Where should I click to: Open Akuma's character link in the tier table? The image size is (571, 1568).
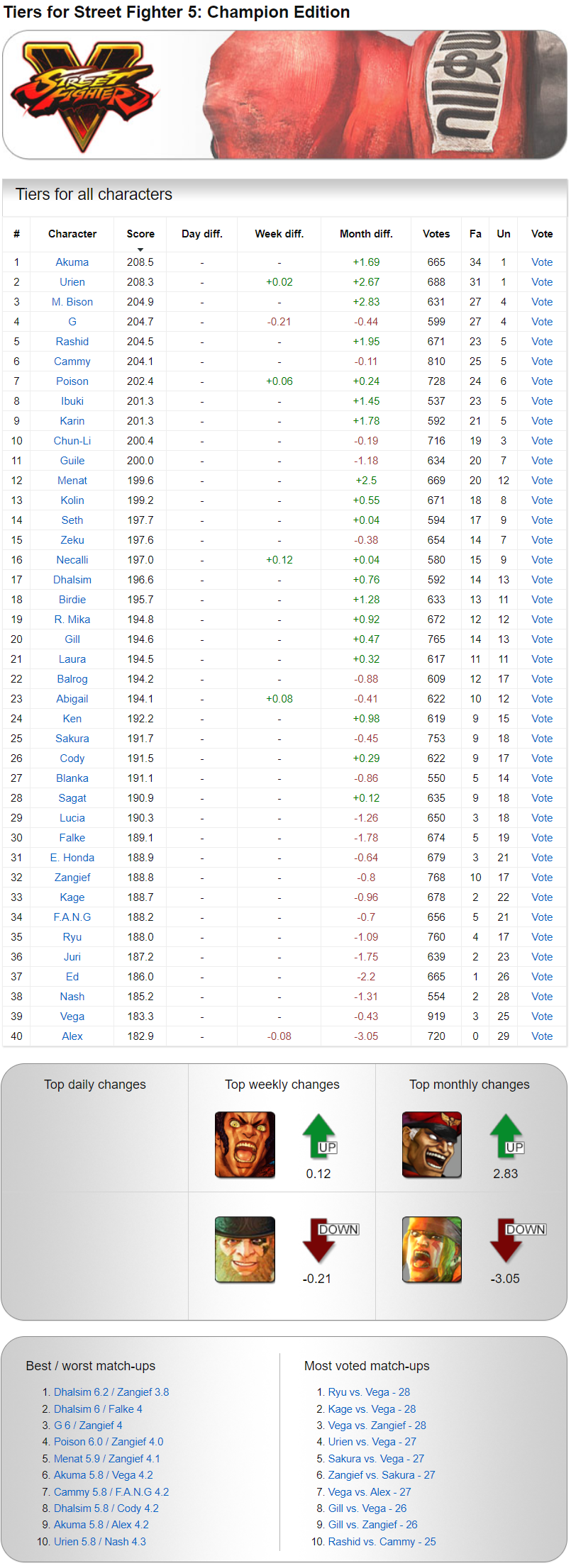(x=72, y=262)
